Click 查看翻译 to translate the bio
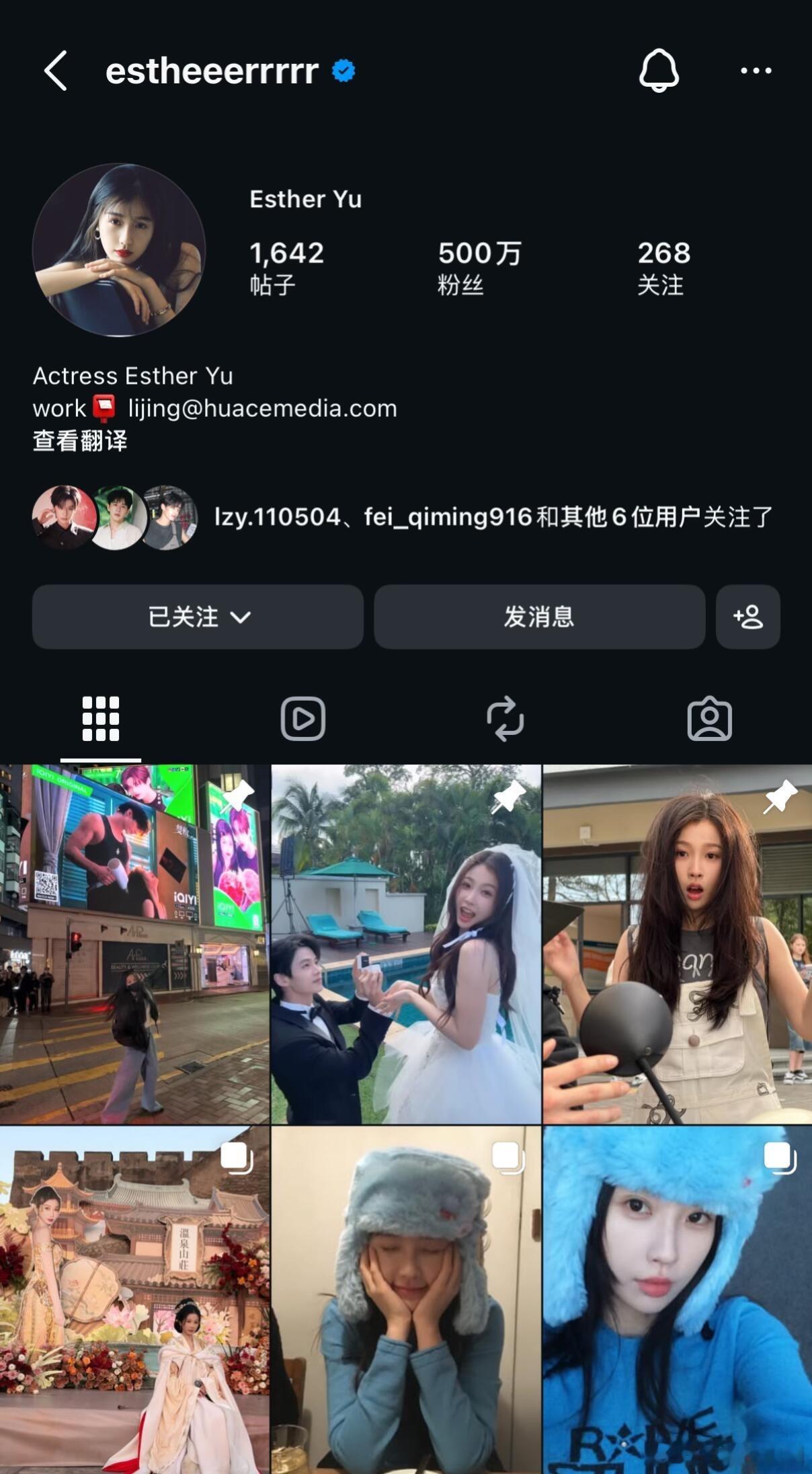The height and width of the screenshot is (1474, 812). (79, 442)
